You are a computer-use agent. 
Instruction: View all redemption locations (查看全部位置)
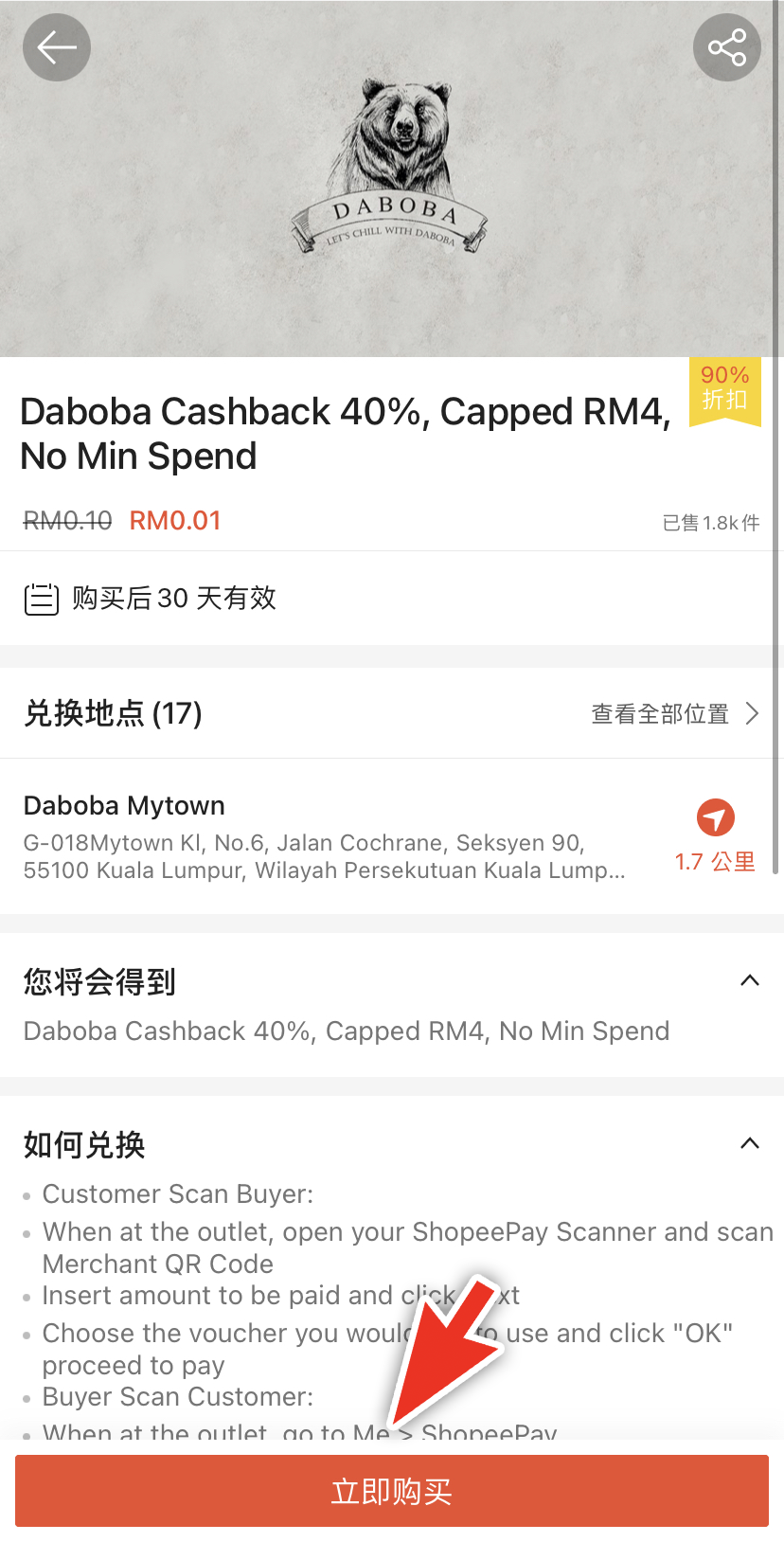tap(674, 714)
